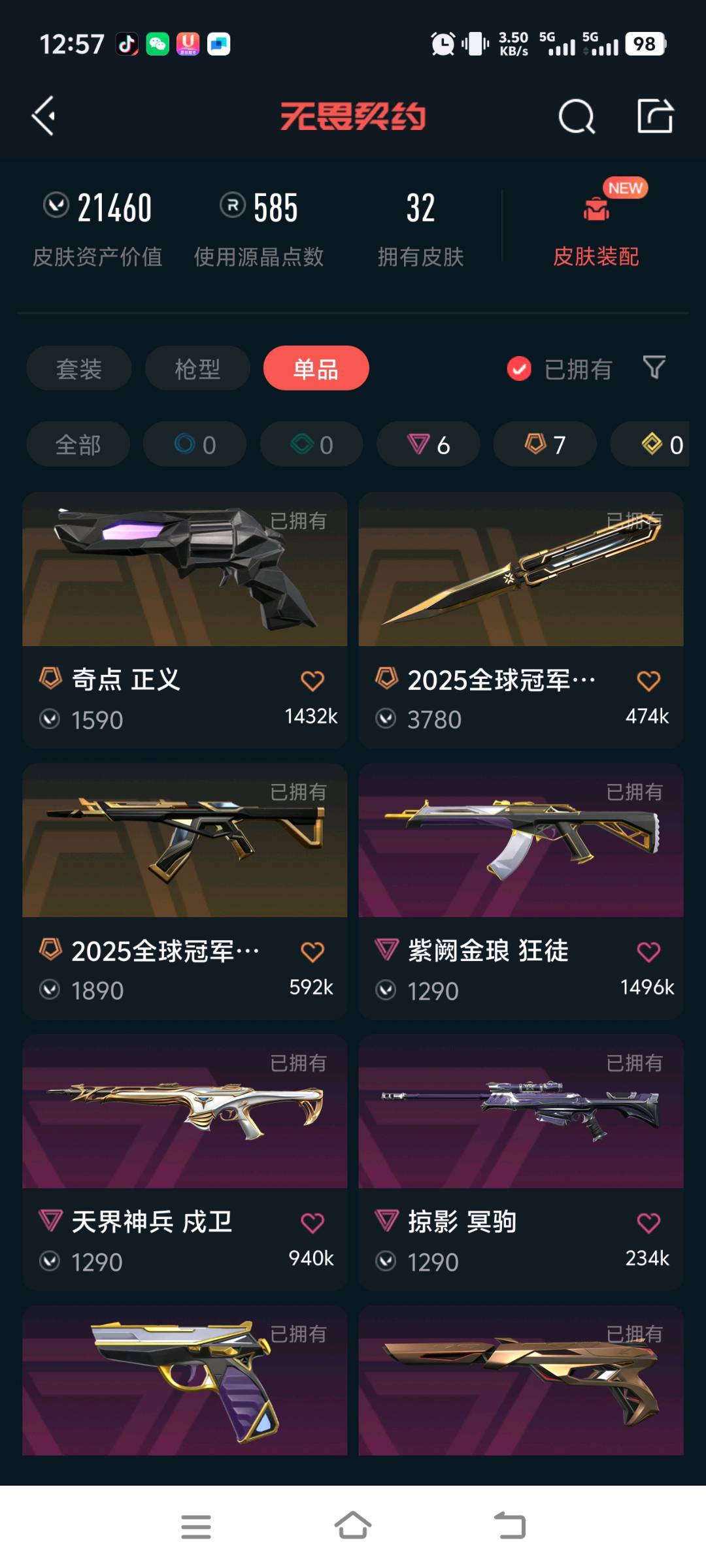Screen dimensions: 706x1568
Task: Uncheck the 已拥有 owned filter
Action: (560, 369)
